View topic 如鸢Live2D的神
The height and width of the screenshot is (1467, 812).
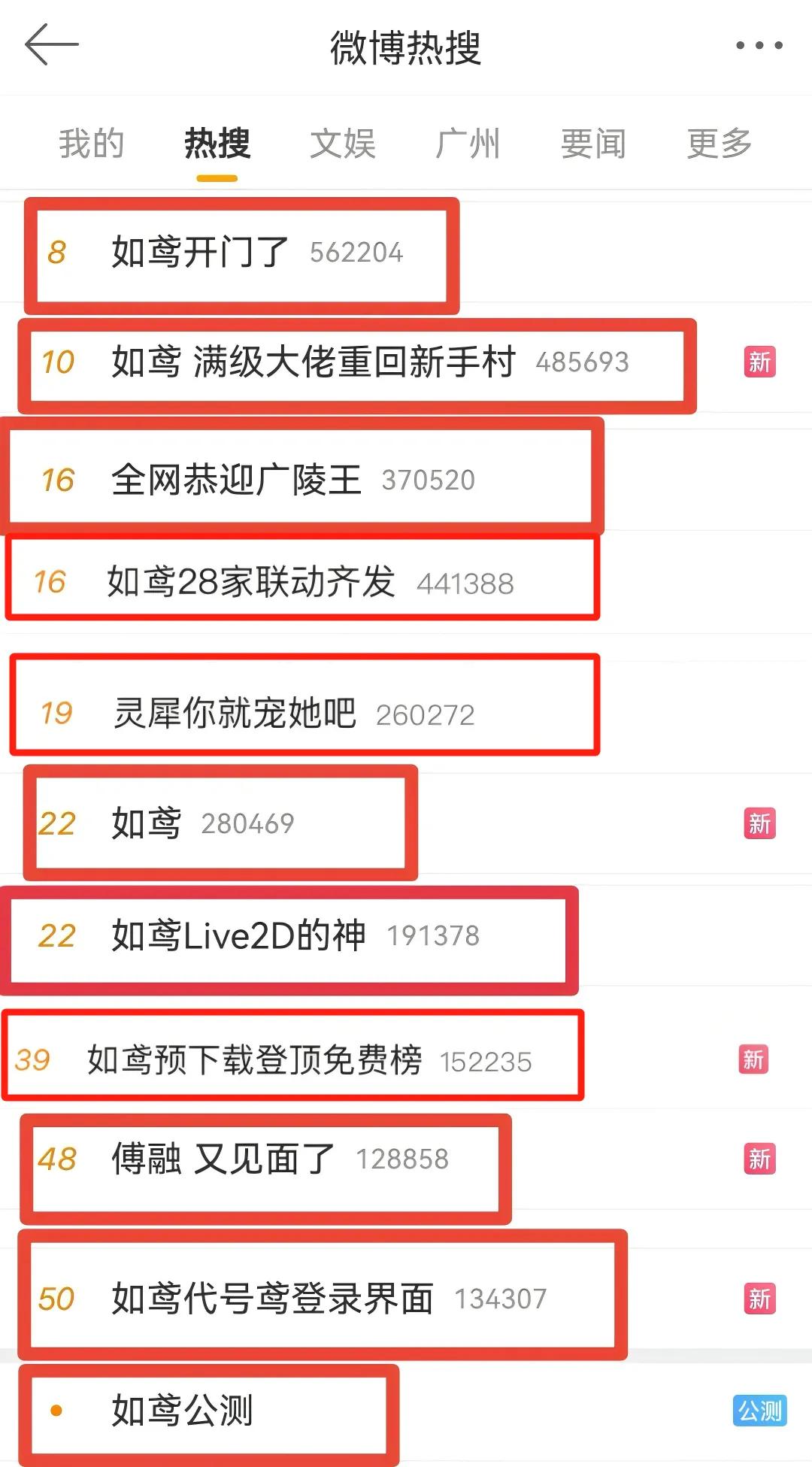238,936
